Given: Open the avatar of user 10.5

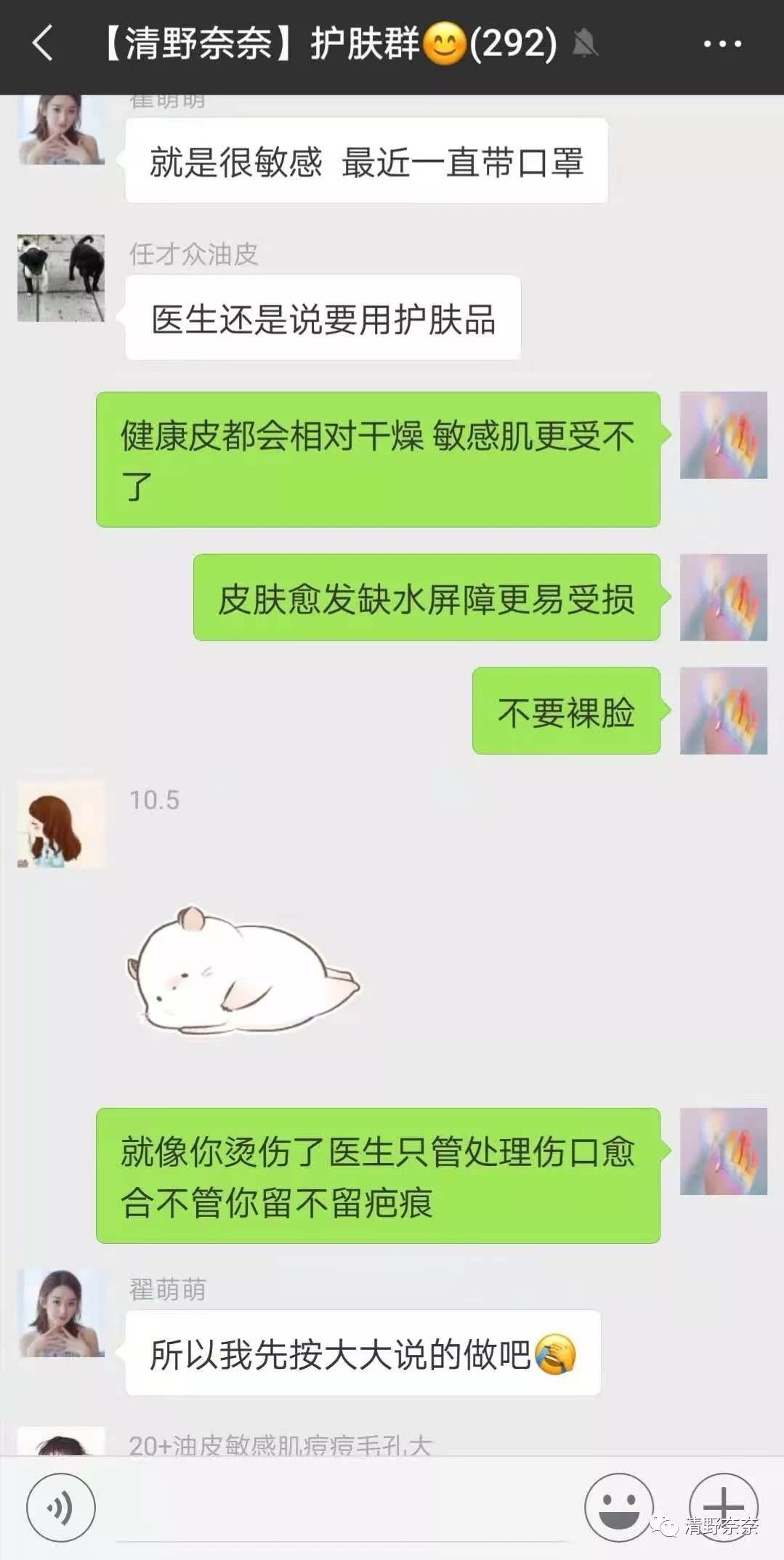Looking at the screenshot, I should (61, 824).
